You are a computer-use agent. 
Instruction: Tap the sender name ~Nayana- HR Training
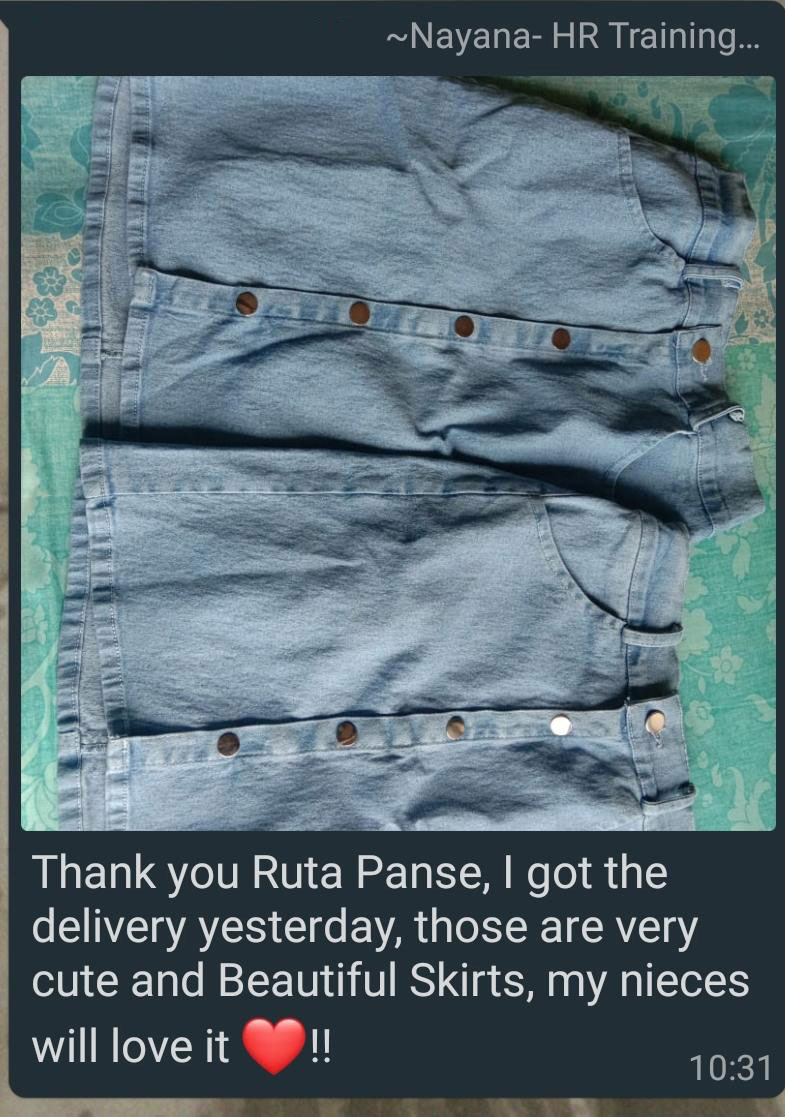(x=572, y=38)
